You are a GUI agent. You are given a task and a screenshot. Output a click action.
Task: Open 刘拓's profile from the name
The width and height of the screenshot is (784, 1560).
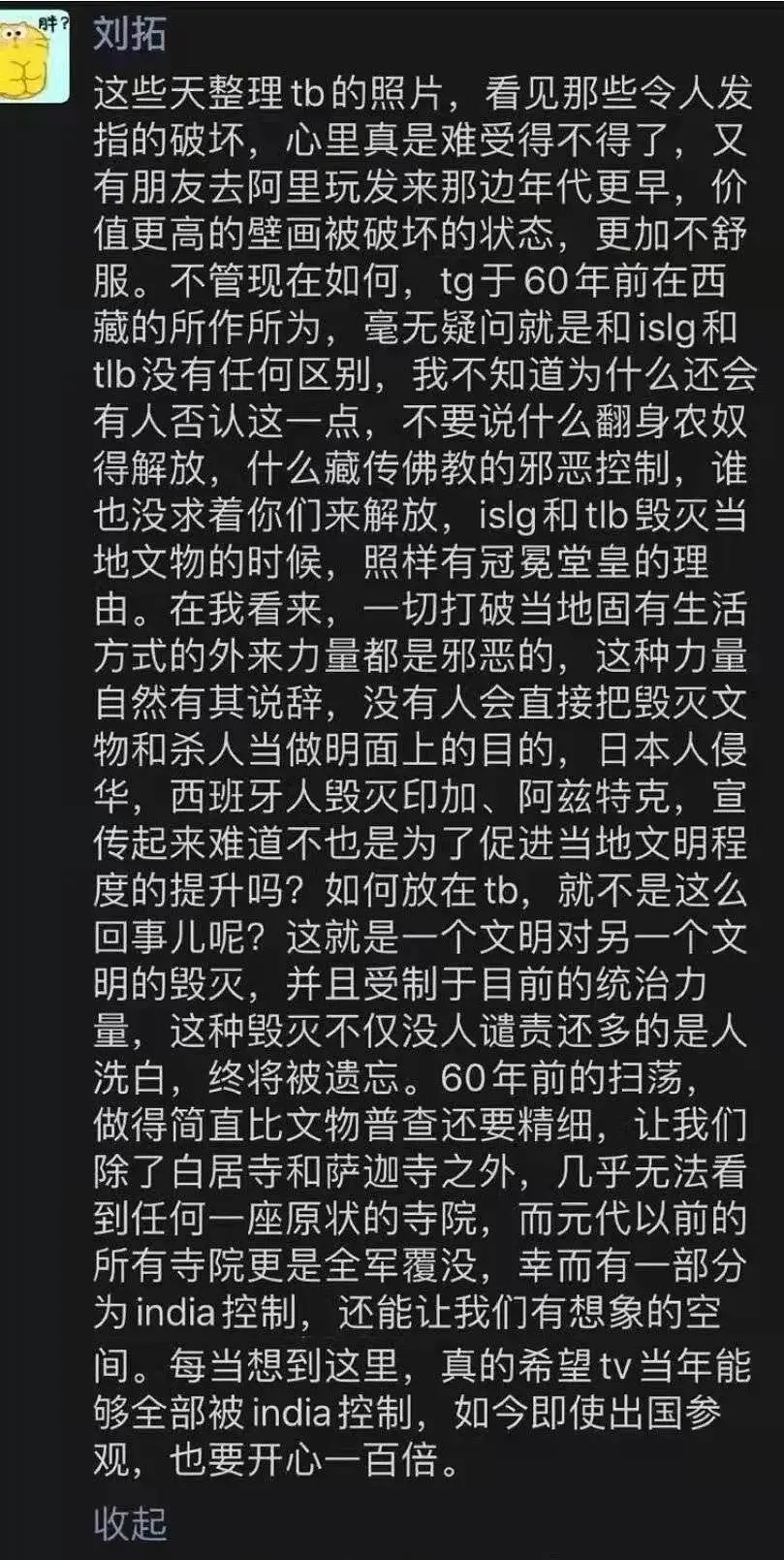(130, 34)
